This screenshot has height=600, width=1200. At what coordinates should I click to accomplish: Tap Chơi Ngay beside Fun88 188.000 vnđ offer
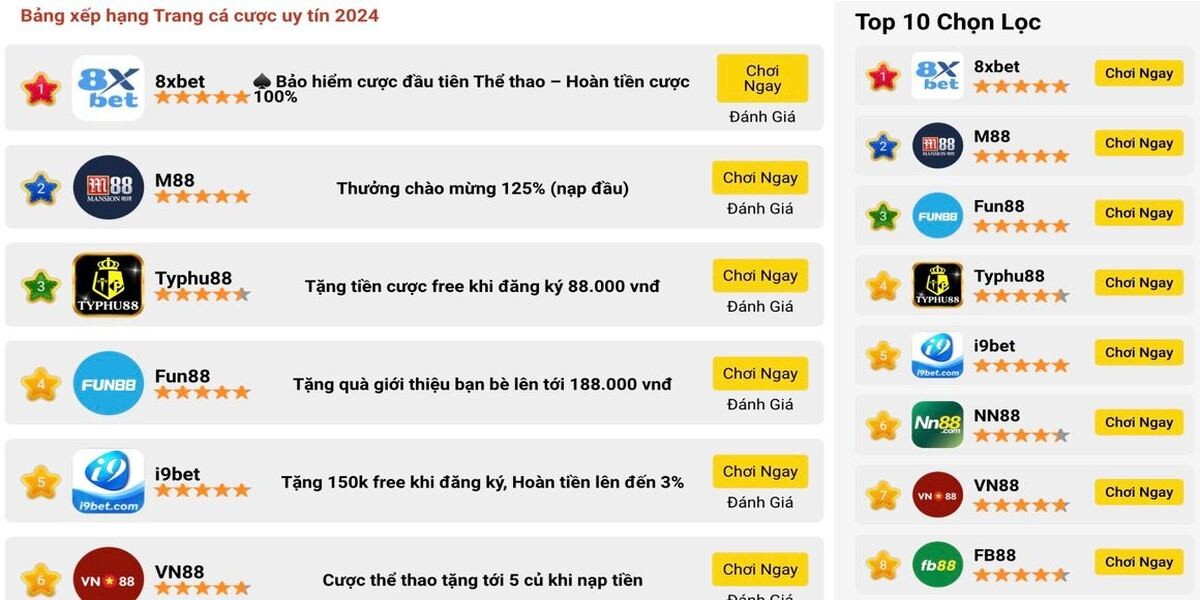760,374
